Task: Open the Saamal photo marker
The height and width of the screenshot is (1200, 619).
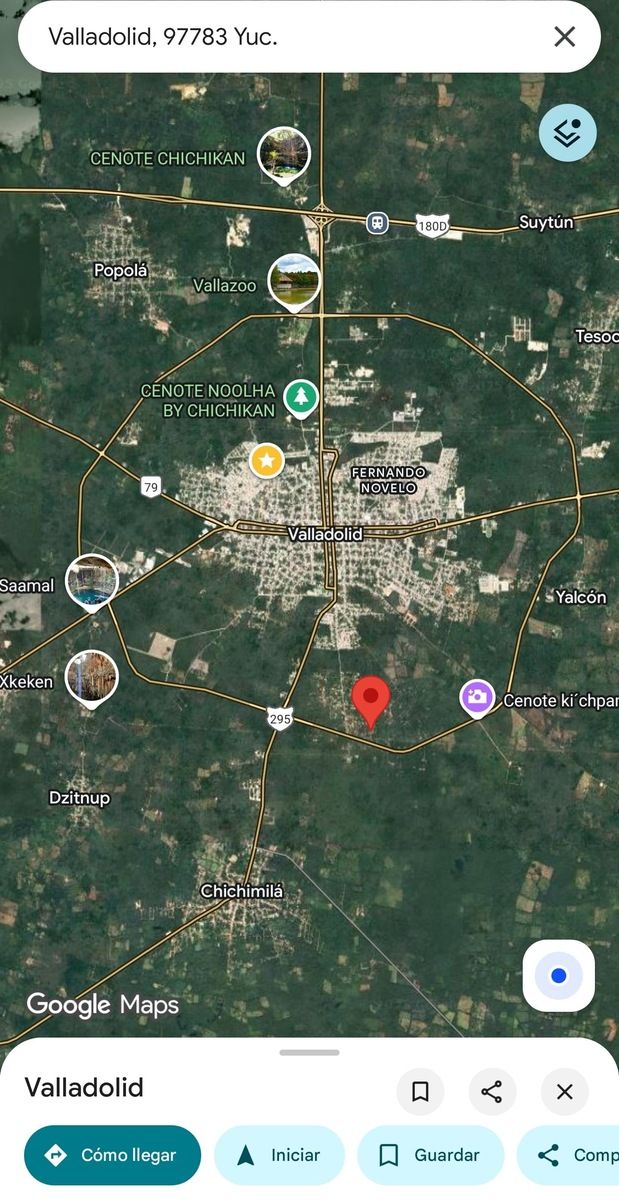Action: pos(92,580)
